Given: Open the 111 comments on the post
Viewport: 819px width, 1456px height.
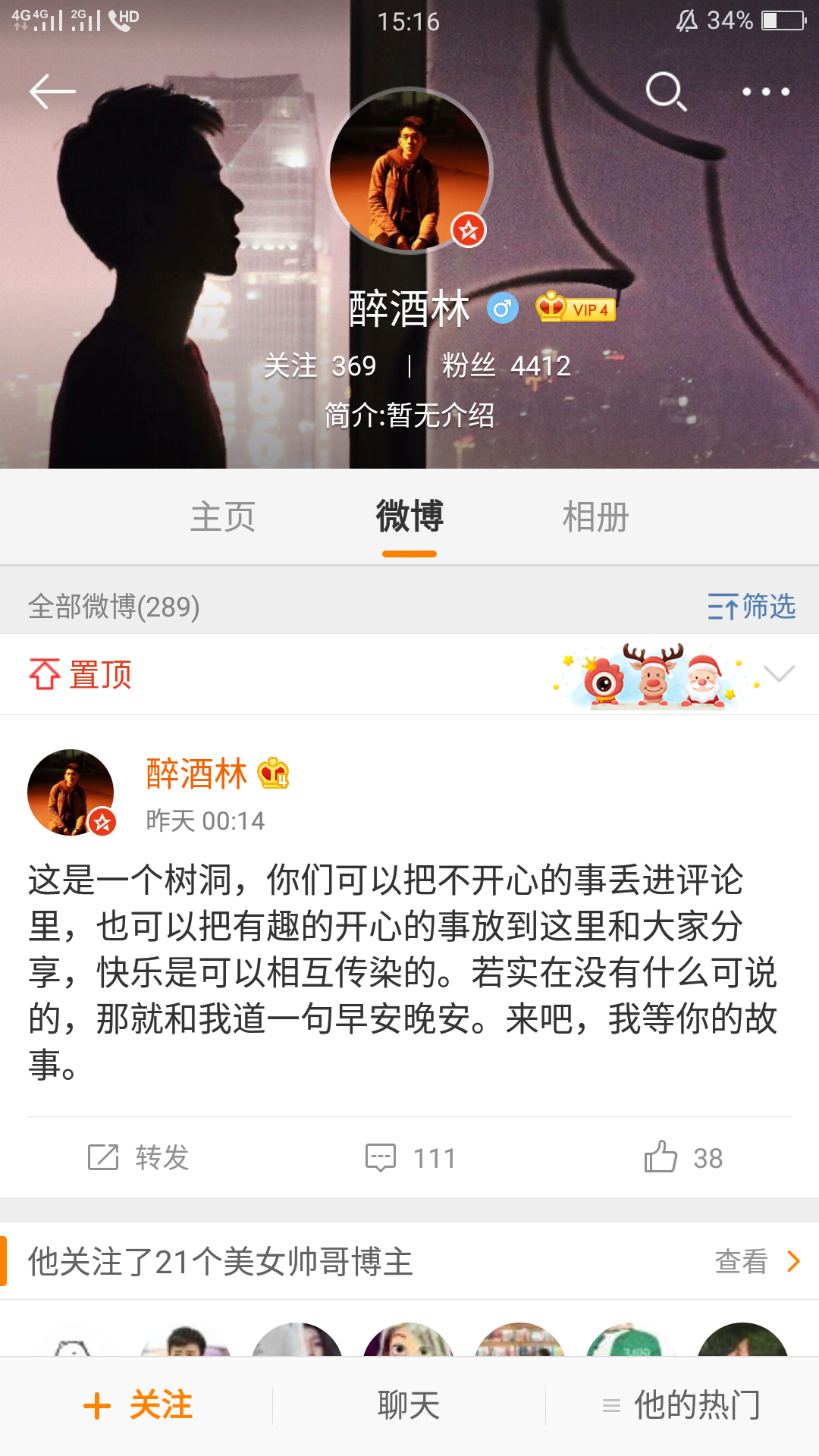Looking at the screenshot, I should click(x=410, y=1158).
